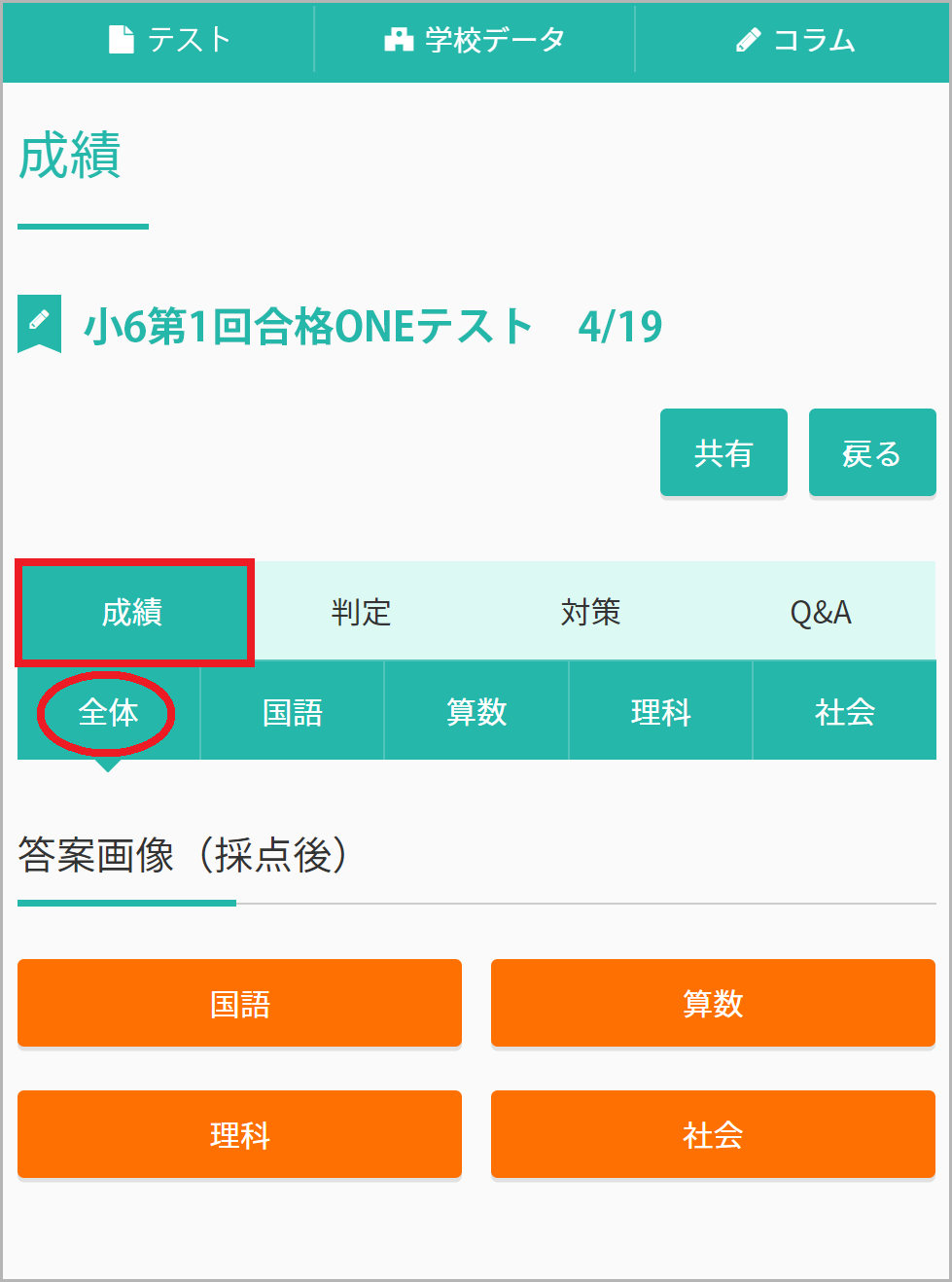Switch to the 対策 tab
Image resolution: width=952 pixels, height=1282 pixels.
point(590,613)
